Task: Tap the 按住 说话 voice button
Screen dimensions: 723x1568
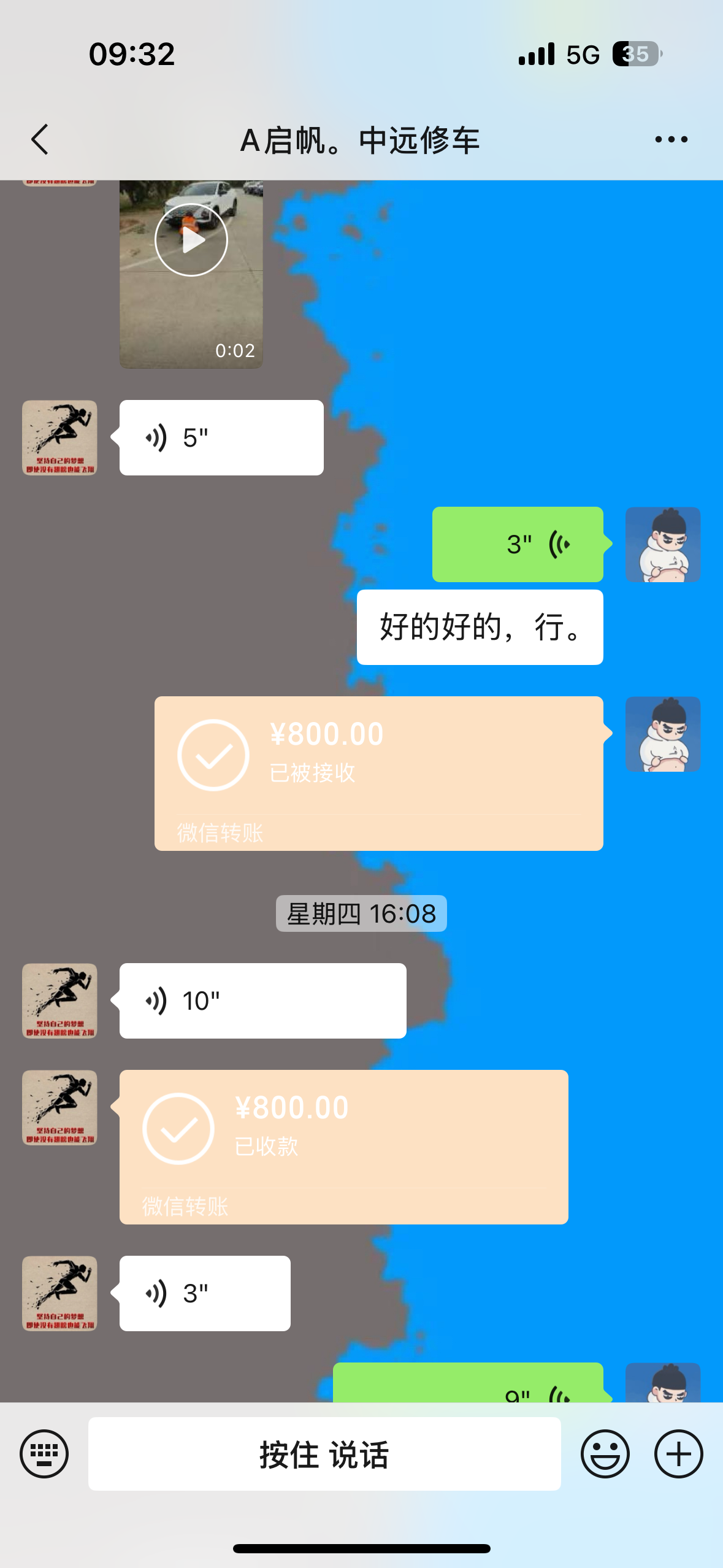Action: (324, 1453)
